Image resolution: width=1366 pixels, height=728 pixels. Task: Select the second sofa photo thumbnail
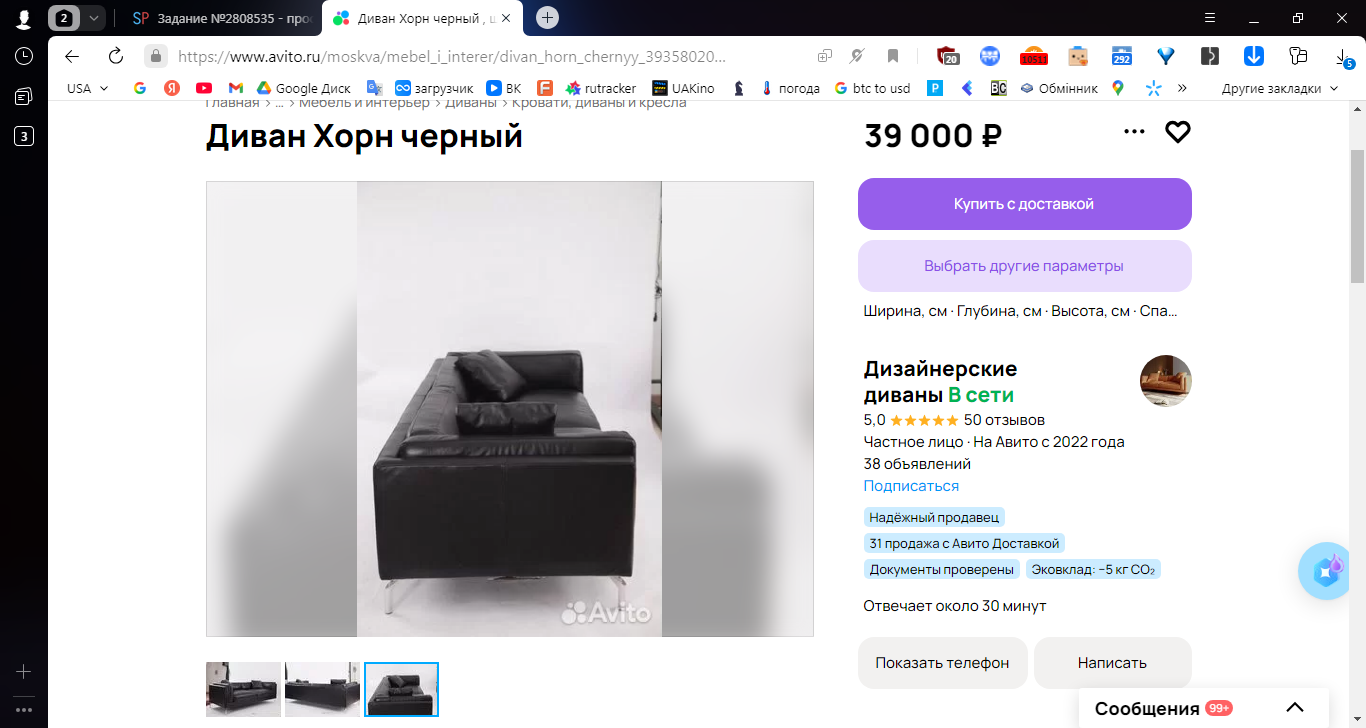(x=322, y=689)
